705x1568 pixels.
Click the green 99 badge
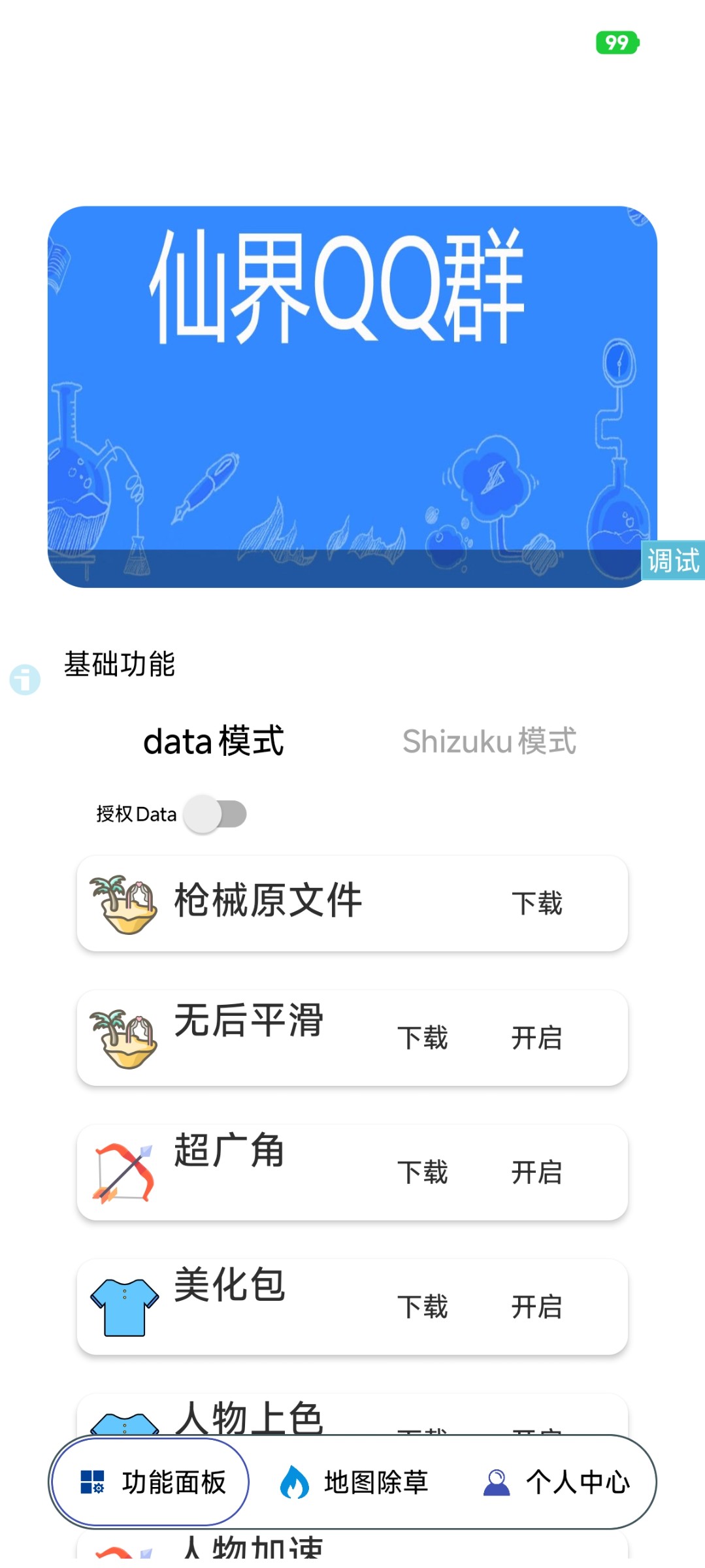[x=615, y=42]
